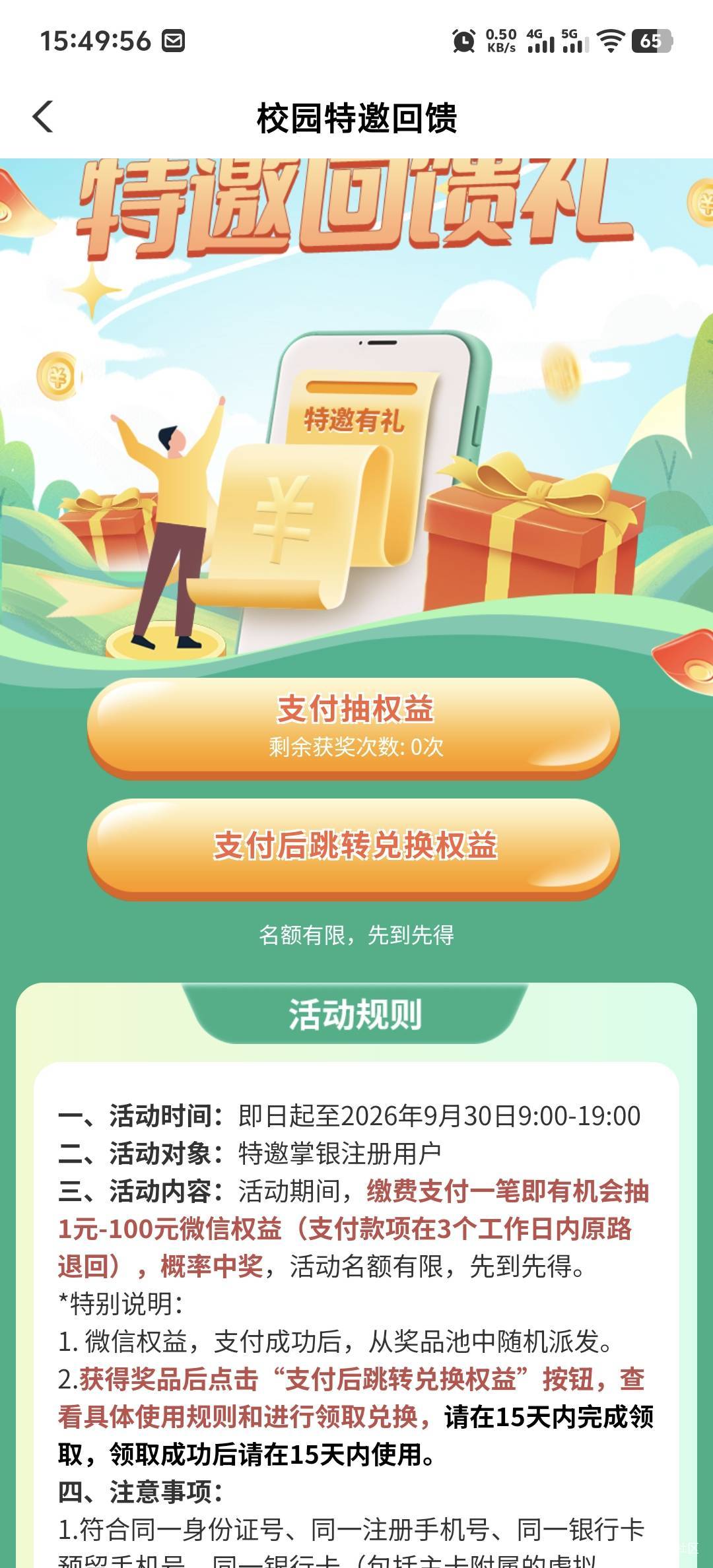Go back using the top-left arrow
The height and width of the screenshot is (1568, 713).
43,117
